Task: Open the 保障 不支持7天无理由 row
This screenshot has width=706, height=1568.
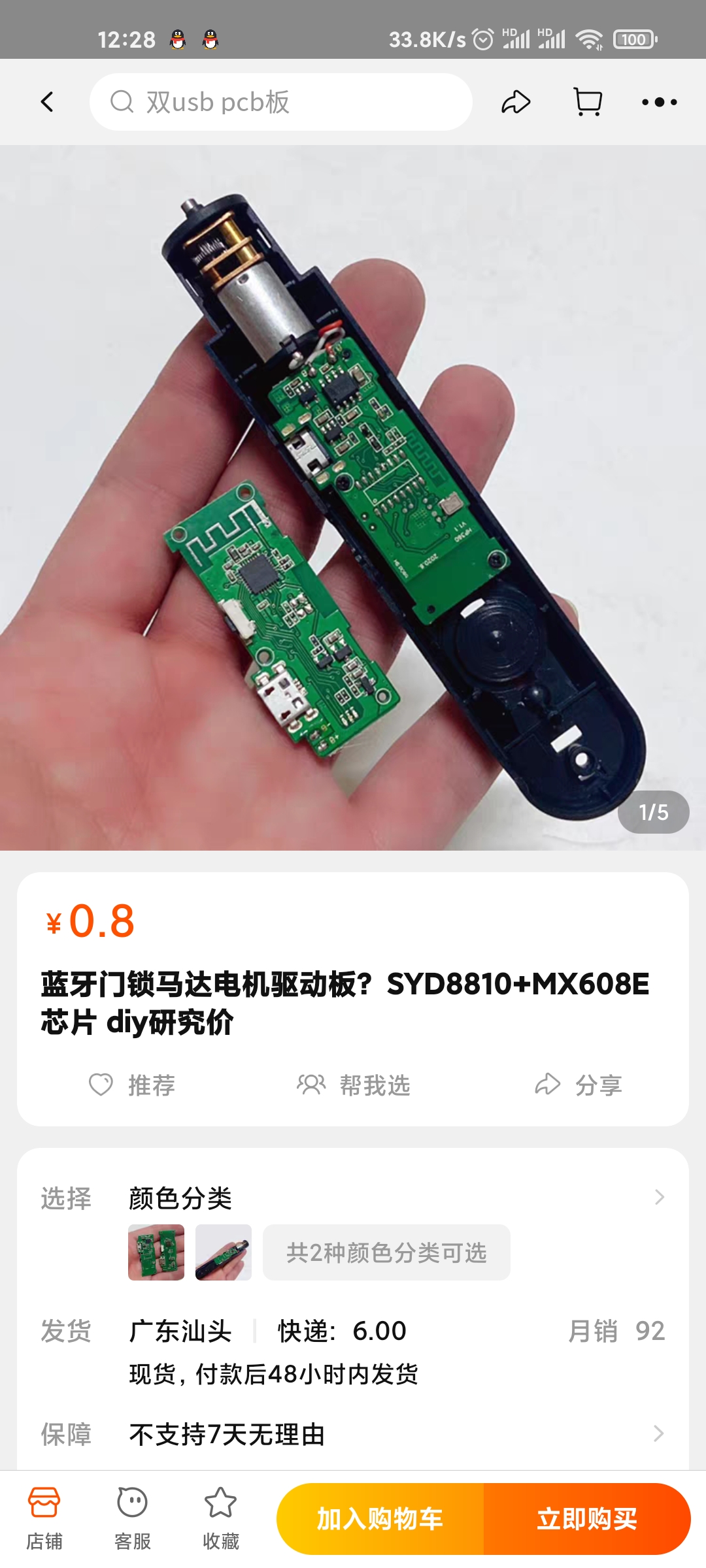Action: [353, 1434]
